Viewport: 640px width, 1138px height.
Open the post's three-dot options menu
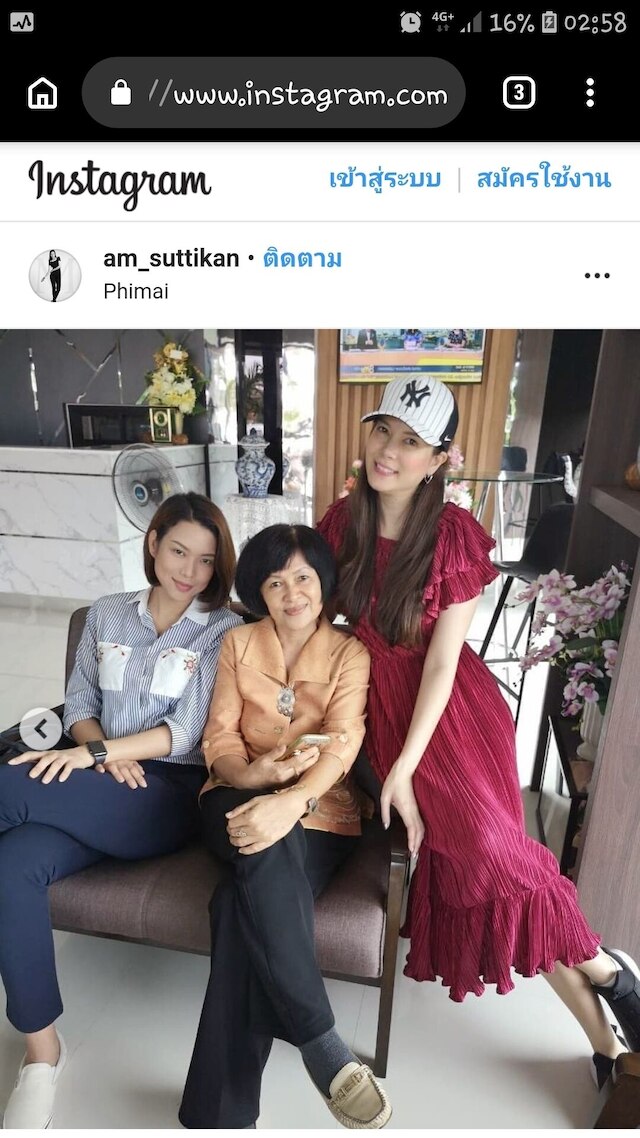point(597,276)
